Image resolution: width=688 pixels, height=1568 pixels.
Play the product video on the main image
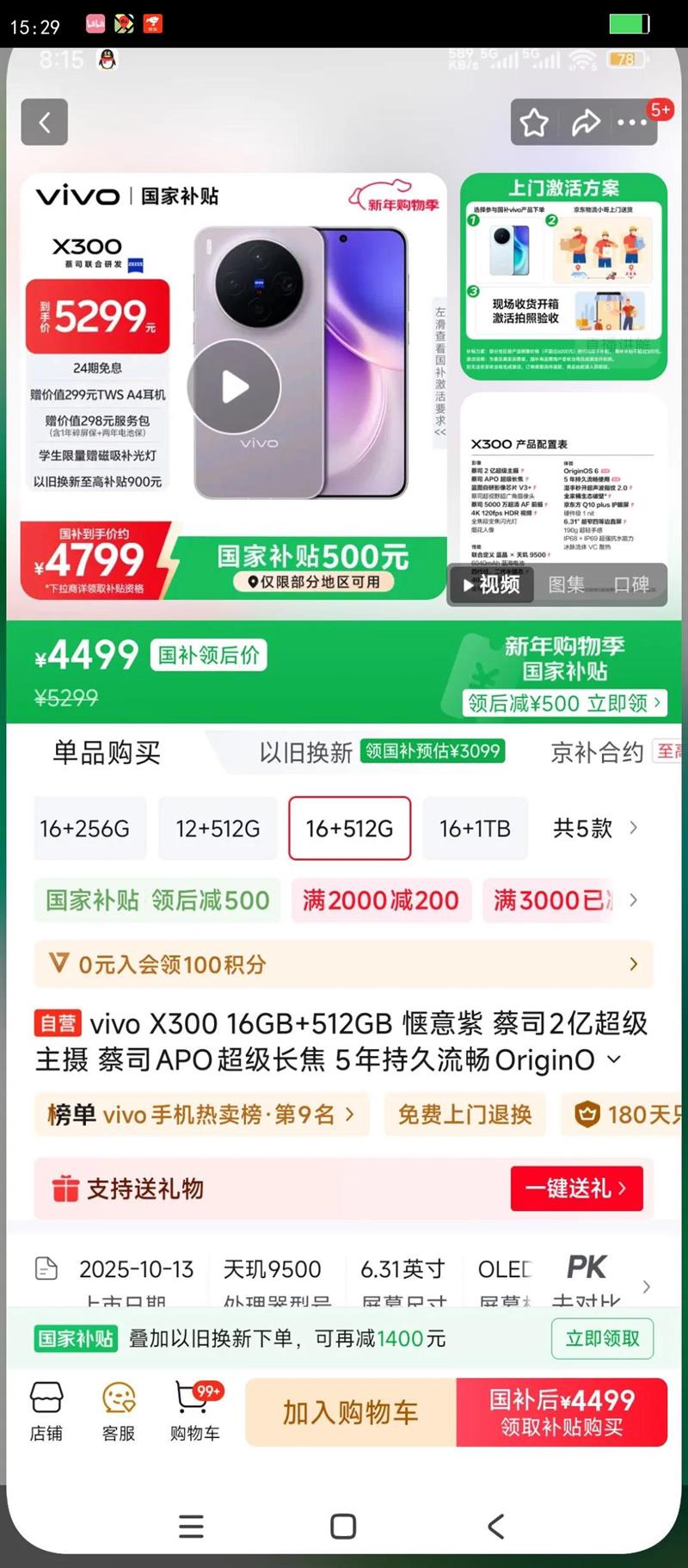(232, 386)
